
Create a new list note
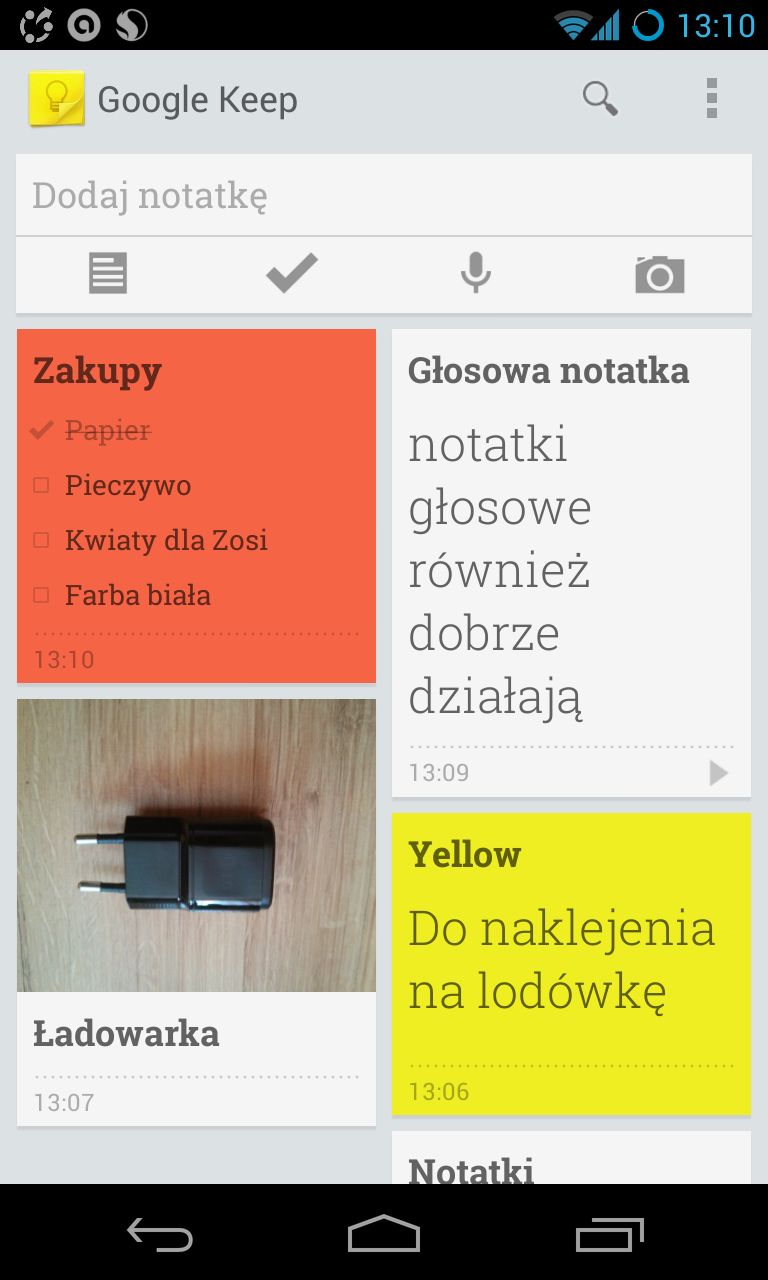click(x=107, y=272)
